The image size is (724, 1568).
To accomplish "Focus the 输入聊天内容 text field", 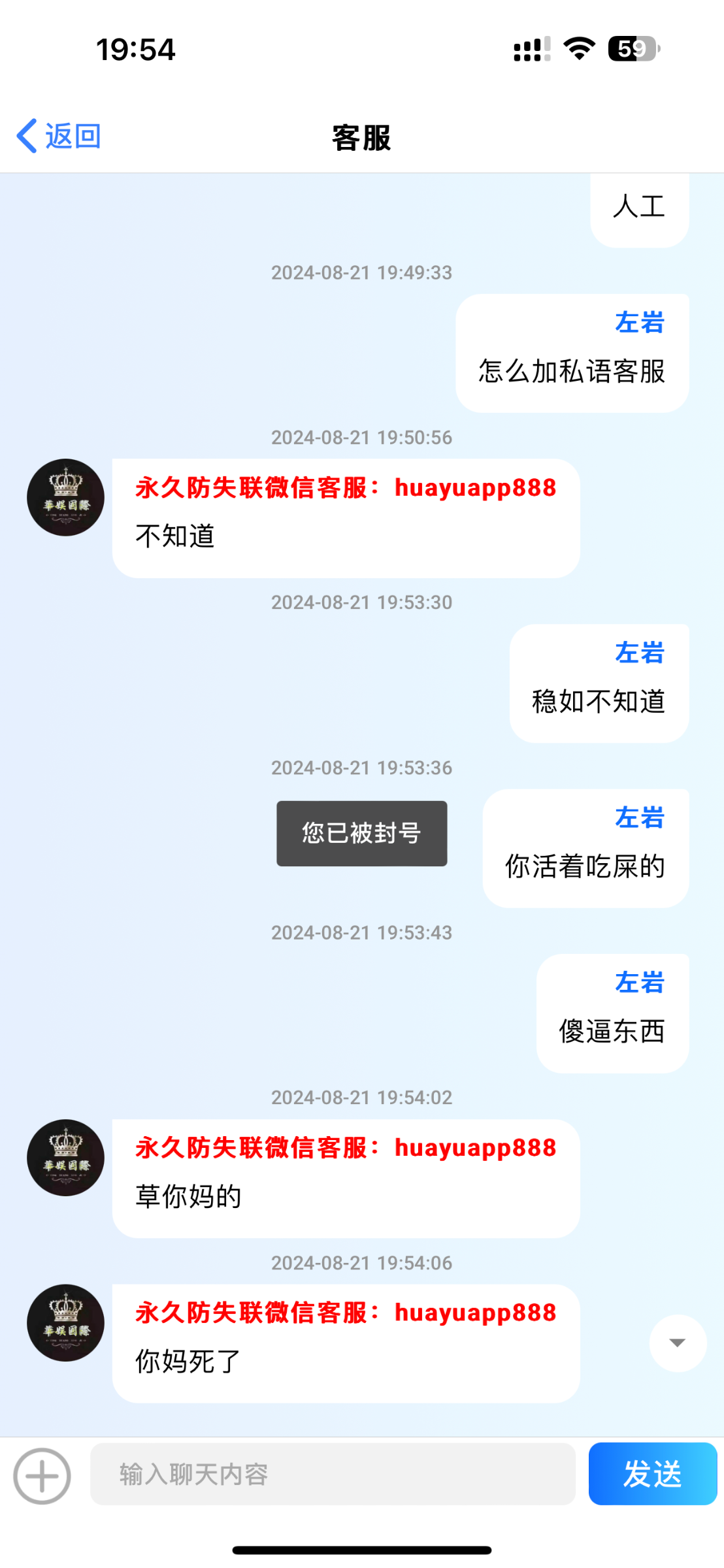I will pyautogui.click(x=333, y=1475).
